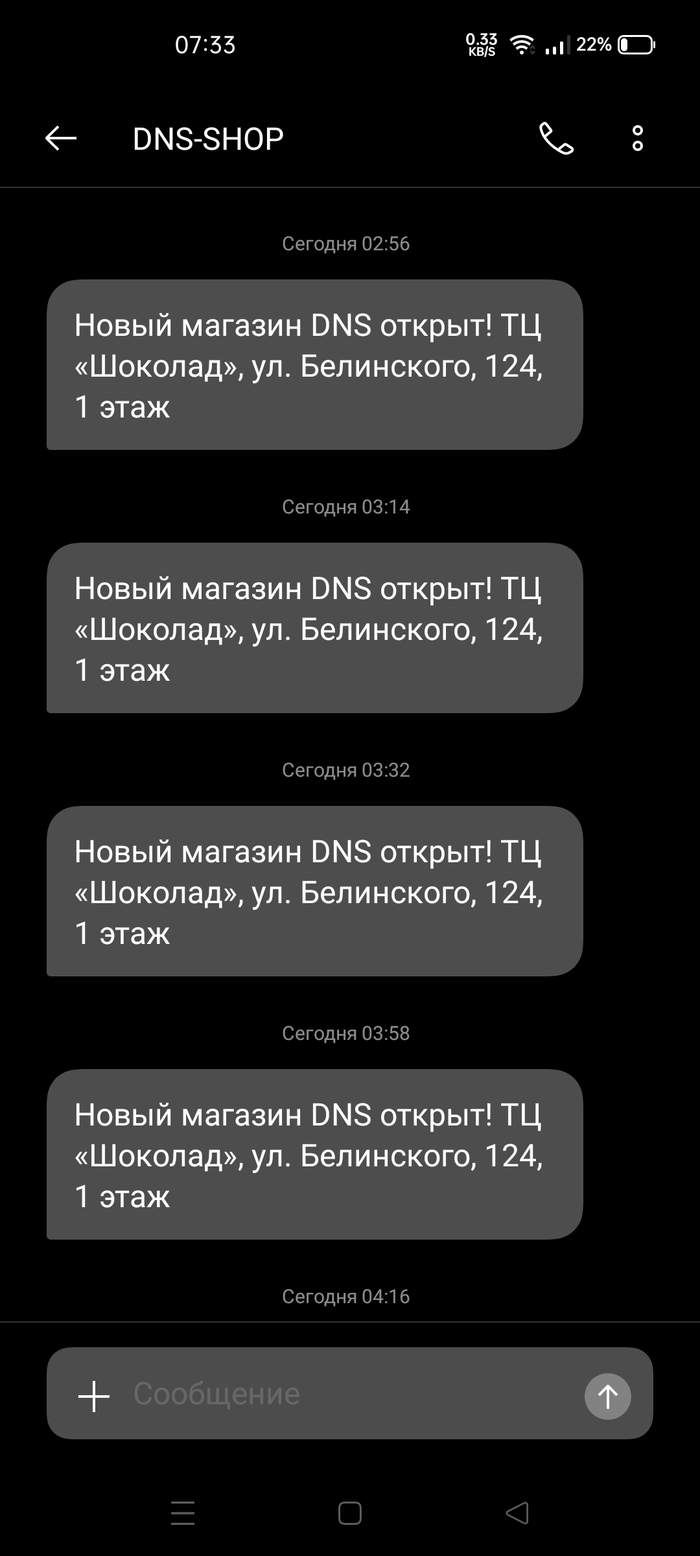Go to the home screen
The width and height of the screenshot is (700, 1556).
click(350, 1513)
